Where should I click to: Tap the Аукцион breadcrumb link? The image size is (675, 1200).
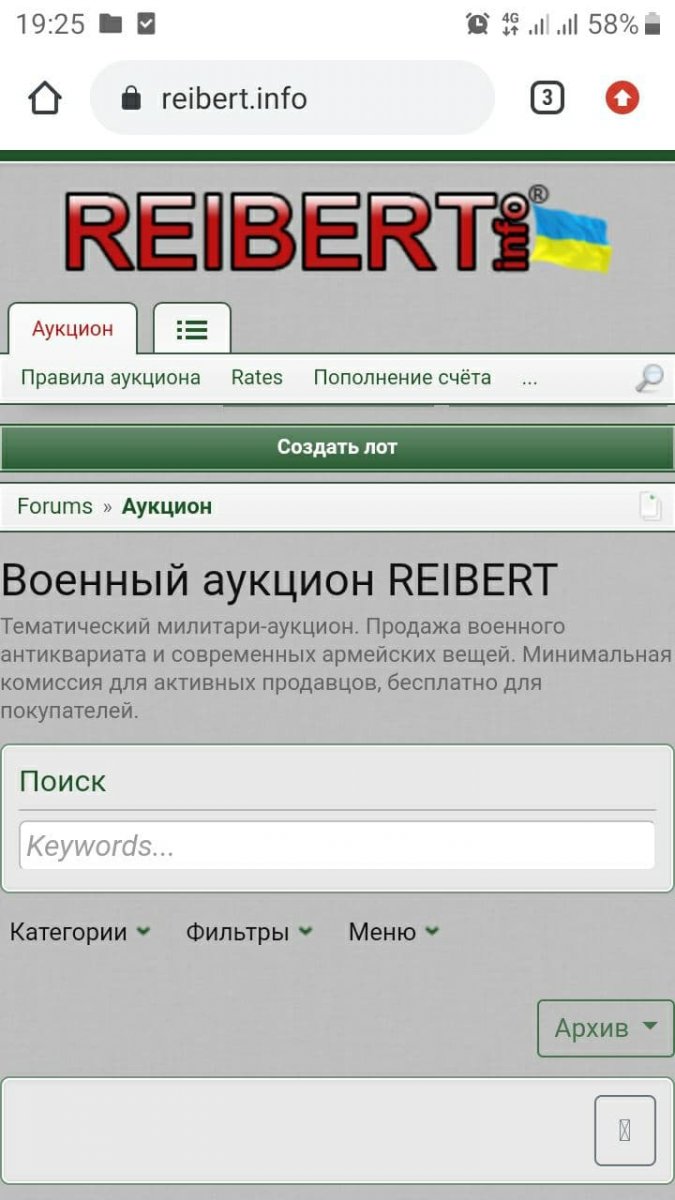coord(167,506)
